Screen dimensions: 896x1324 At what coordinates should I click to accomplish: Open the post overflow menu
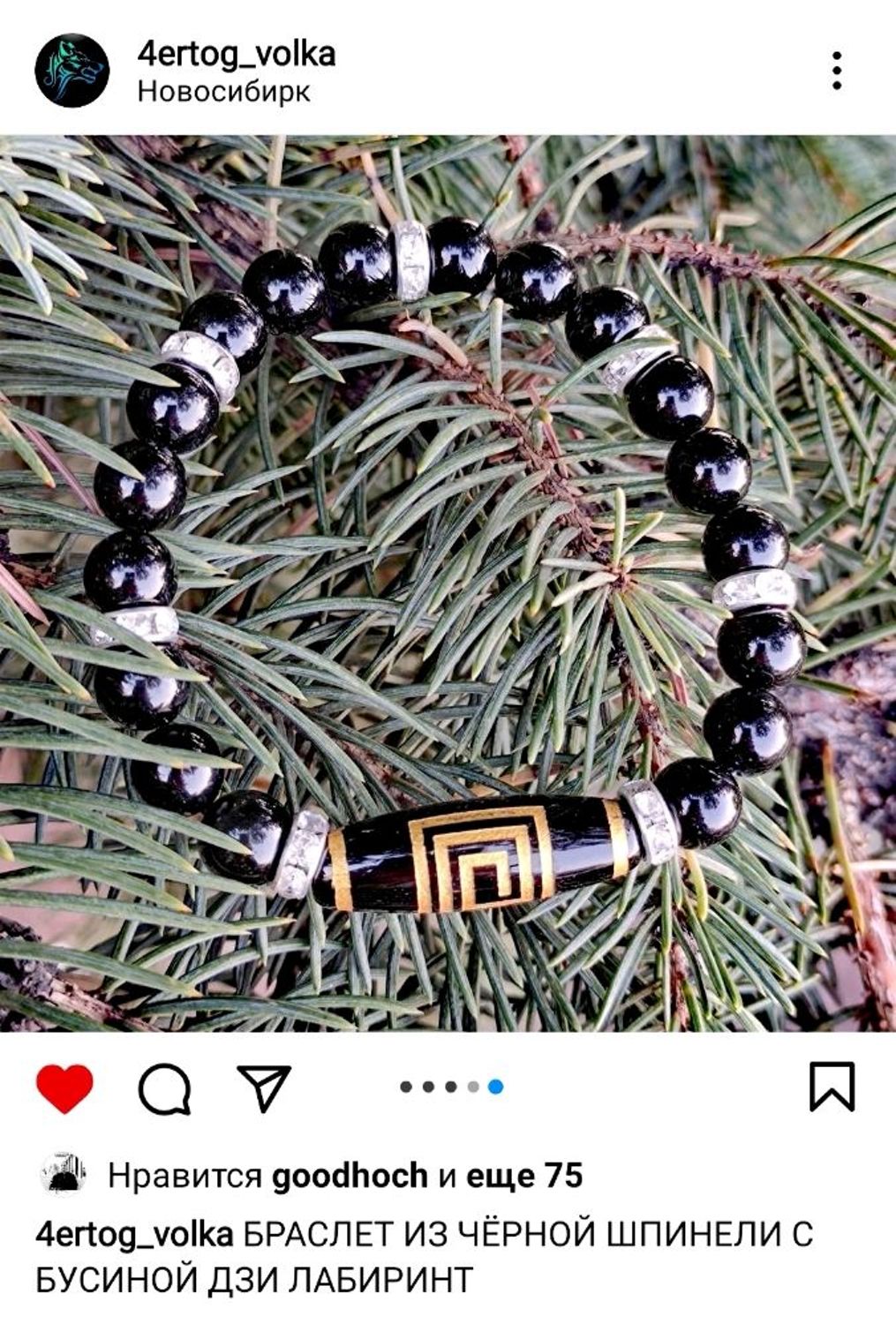tap(835, 71)
